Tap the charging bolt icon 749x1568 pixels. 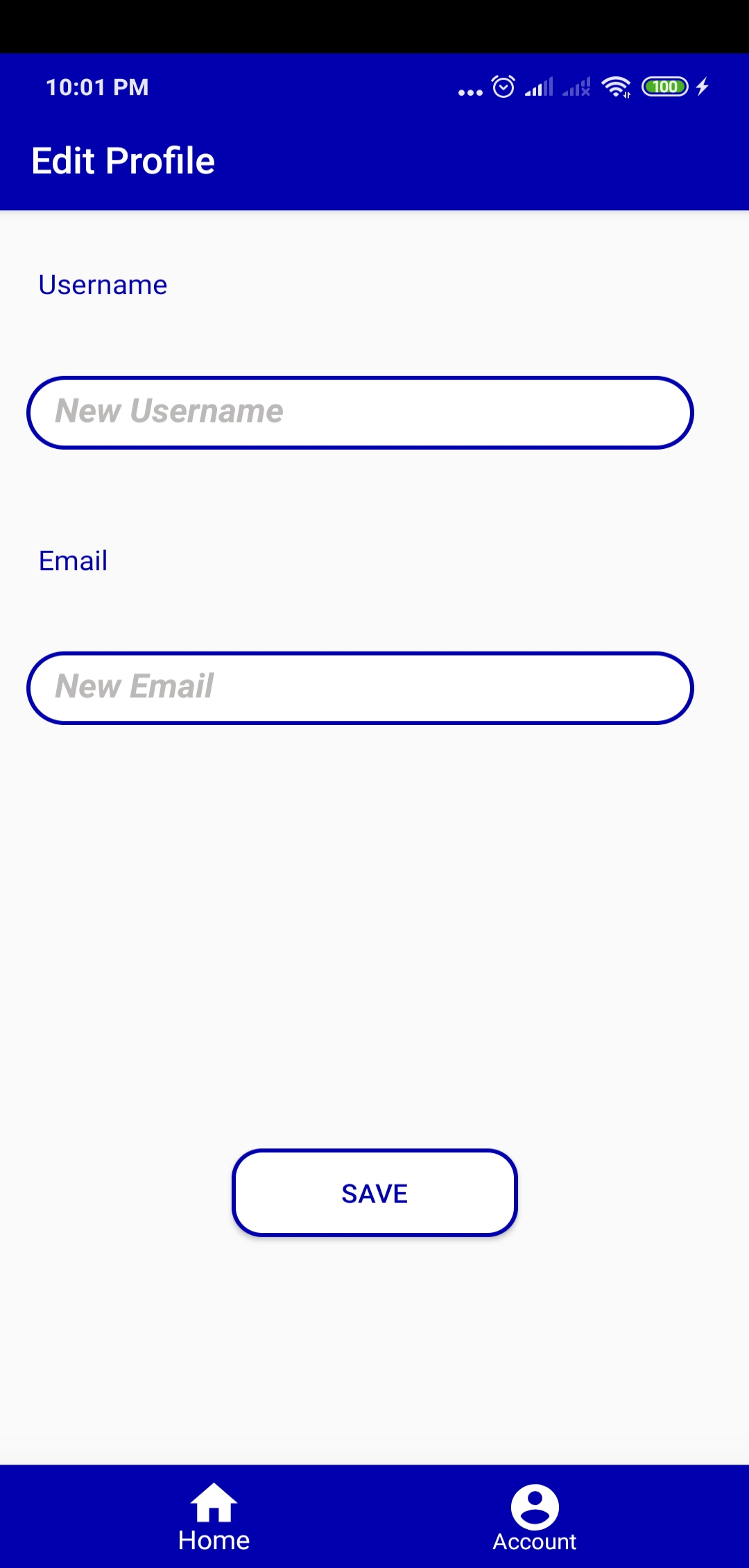pos(702,87)
